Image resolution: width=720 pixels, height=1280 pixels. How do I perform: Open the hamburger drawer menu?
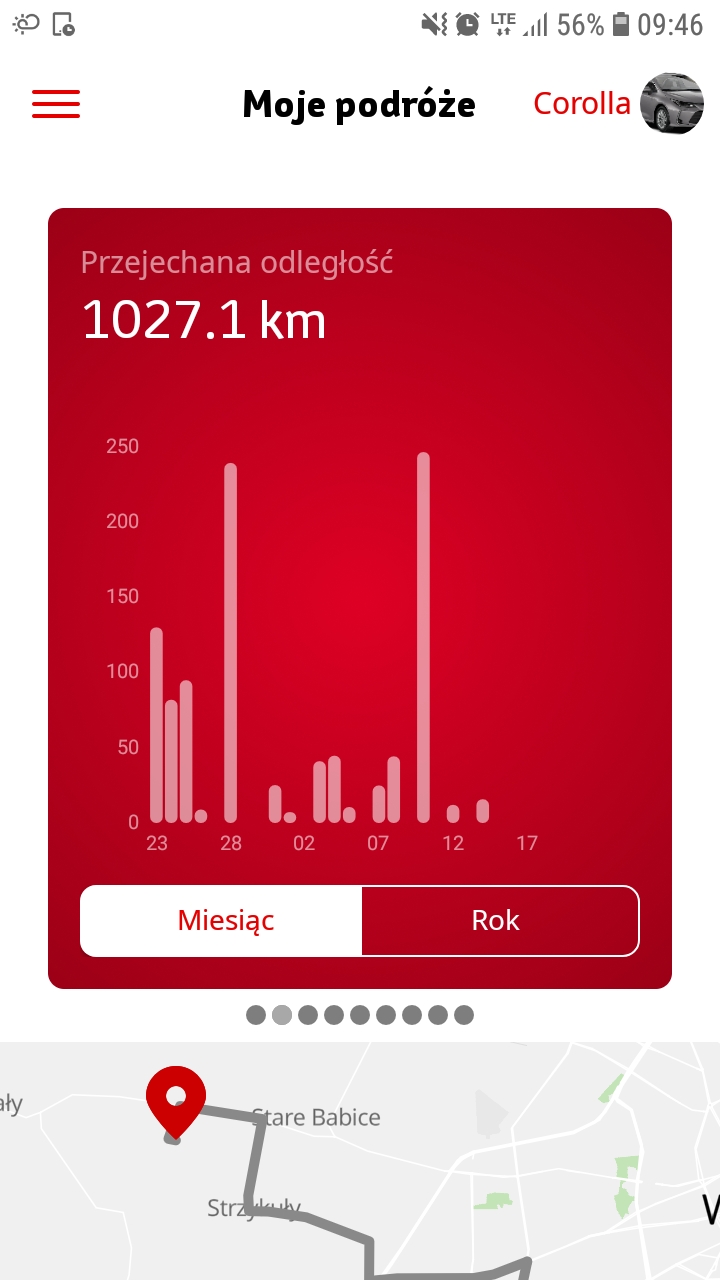pos(56,104)
